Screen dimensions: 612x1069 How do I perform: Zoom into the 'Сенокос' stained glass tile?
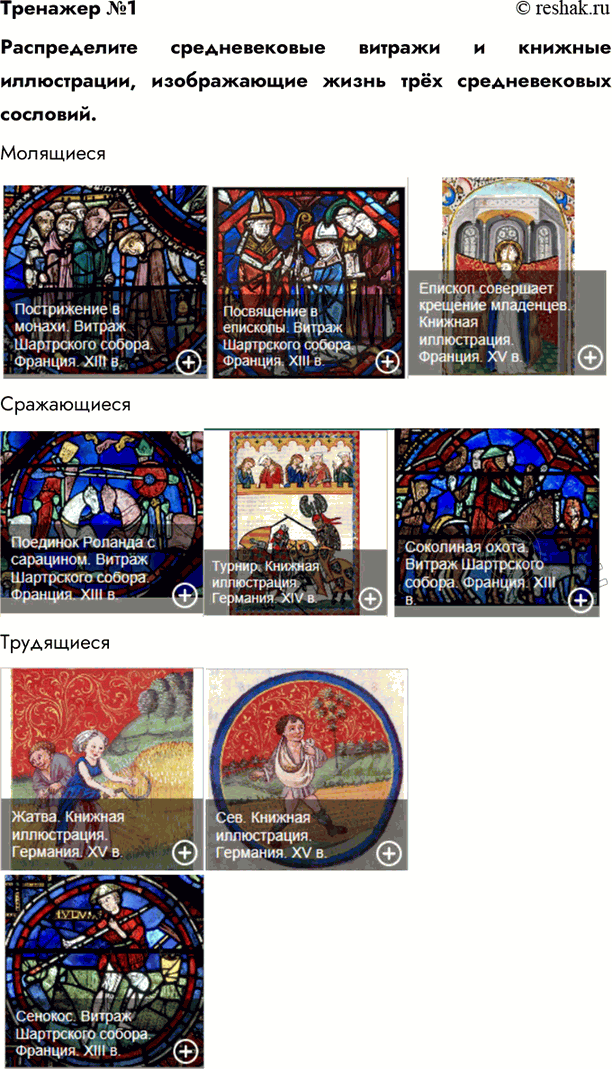click(185, 1050)
